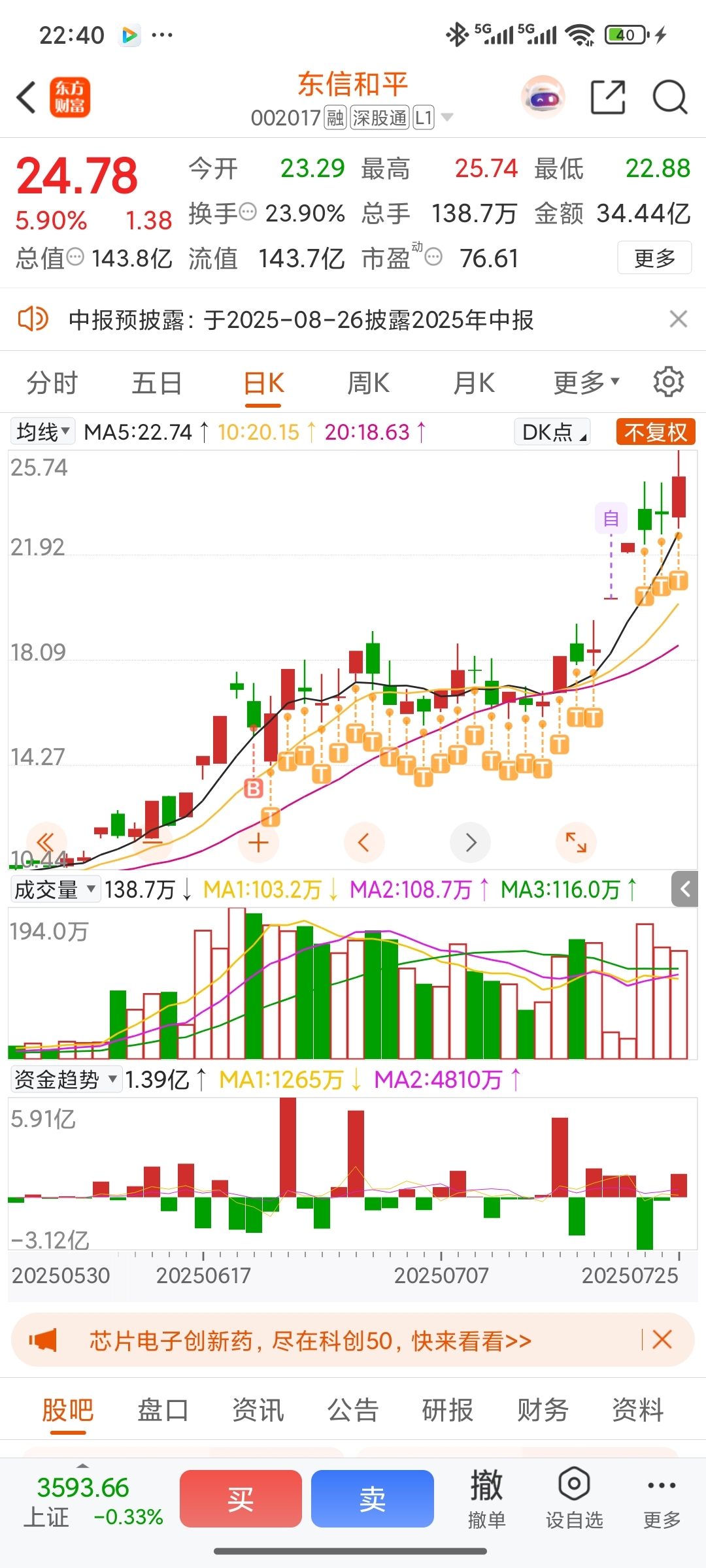Screen dimensions: 706x1568
Task: Open the AI assistant robot icon
Action: click(x=543, y=97)
